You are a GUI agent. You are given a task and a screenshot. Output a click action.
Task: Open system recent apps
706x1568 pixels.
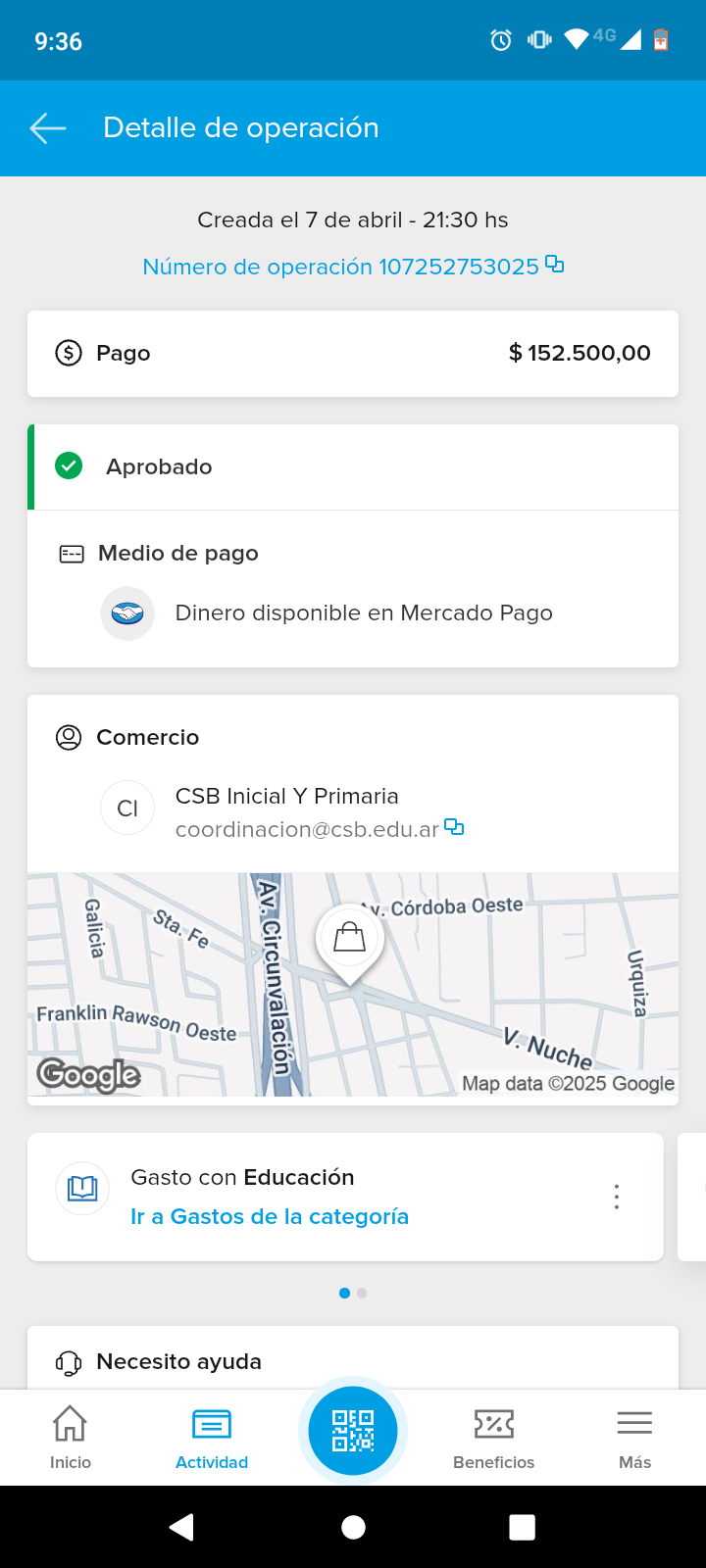click(523, 1527)
